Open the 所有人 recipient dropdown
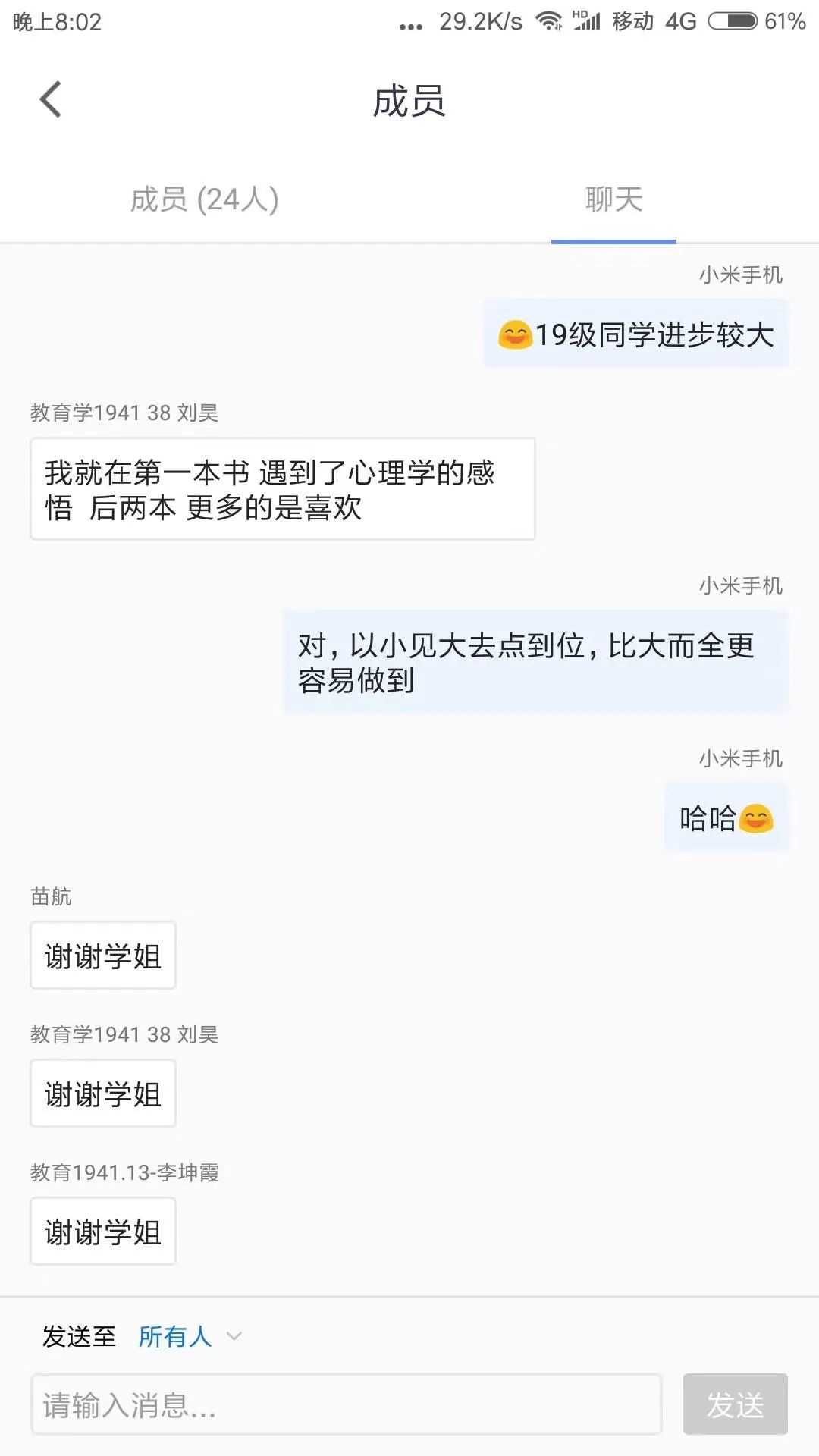This screenshot has width=819, height=1456. click(x=190, y=1336)
